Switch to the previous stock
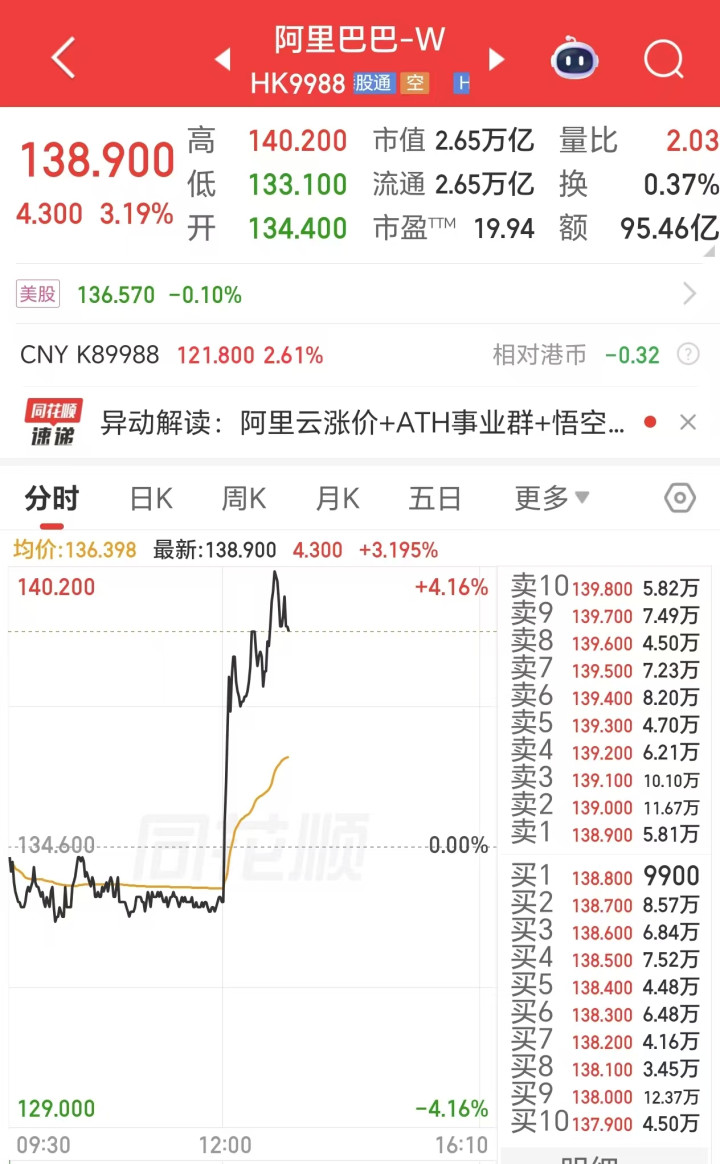This screenshot has height=1164, width=720. (222, 58)
